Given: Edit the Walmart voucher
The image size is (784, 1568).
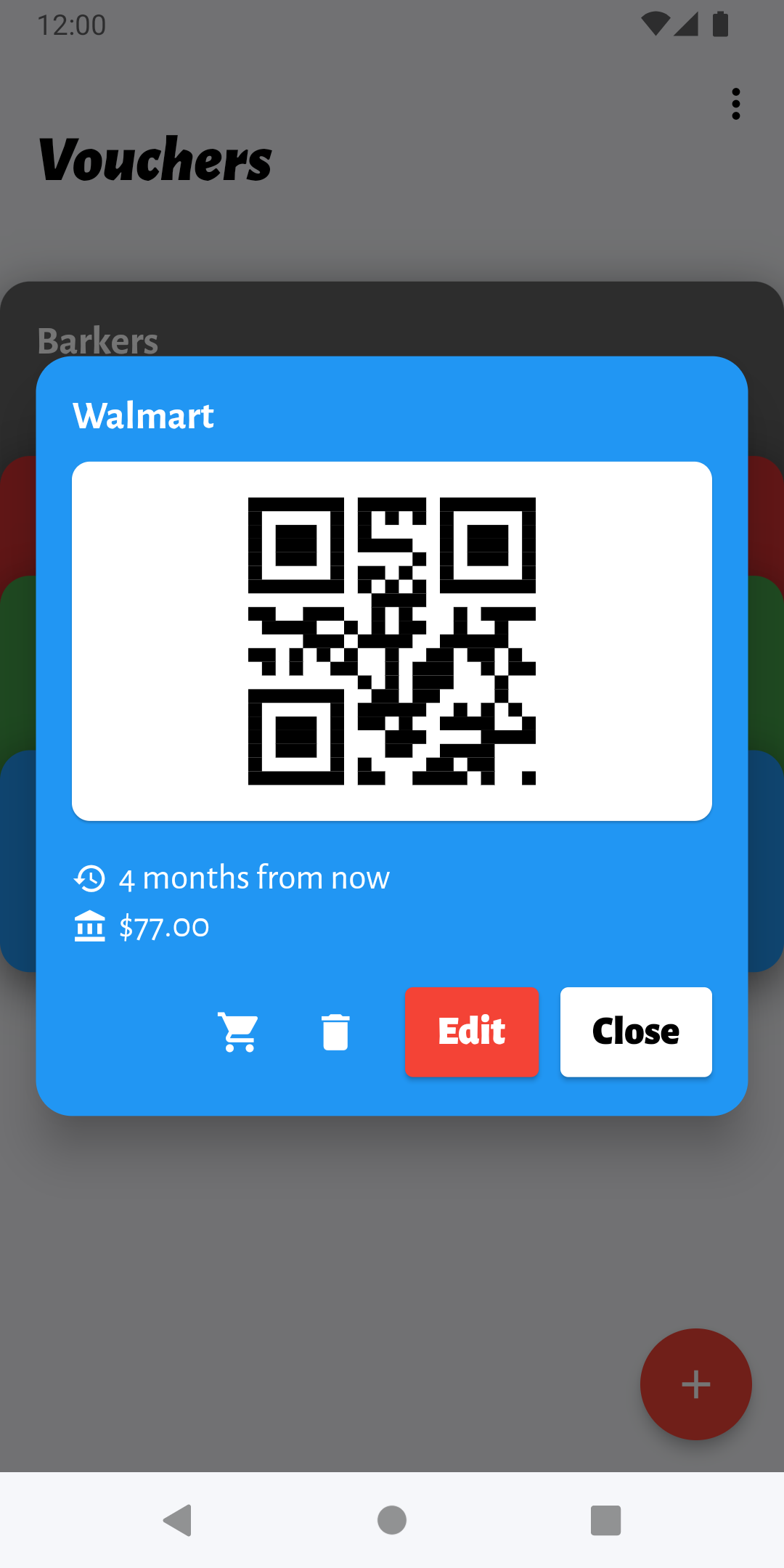Looking at the screenshot, I should pos(471,1032).
